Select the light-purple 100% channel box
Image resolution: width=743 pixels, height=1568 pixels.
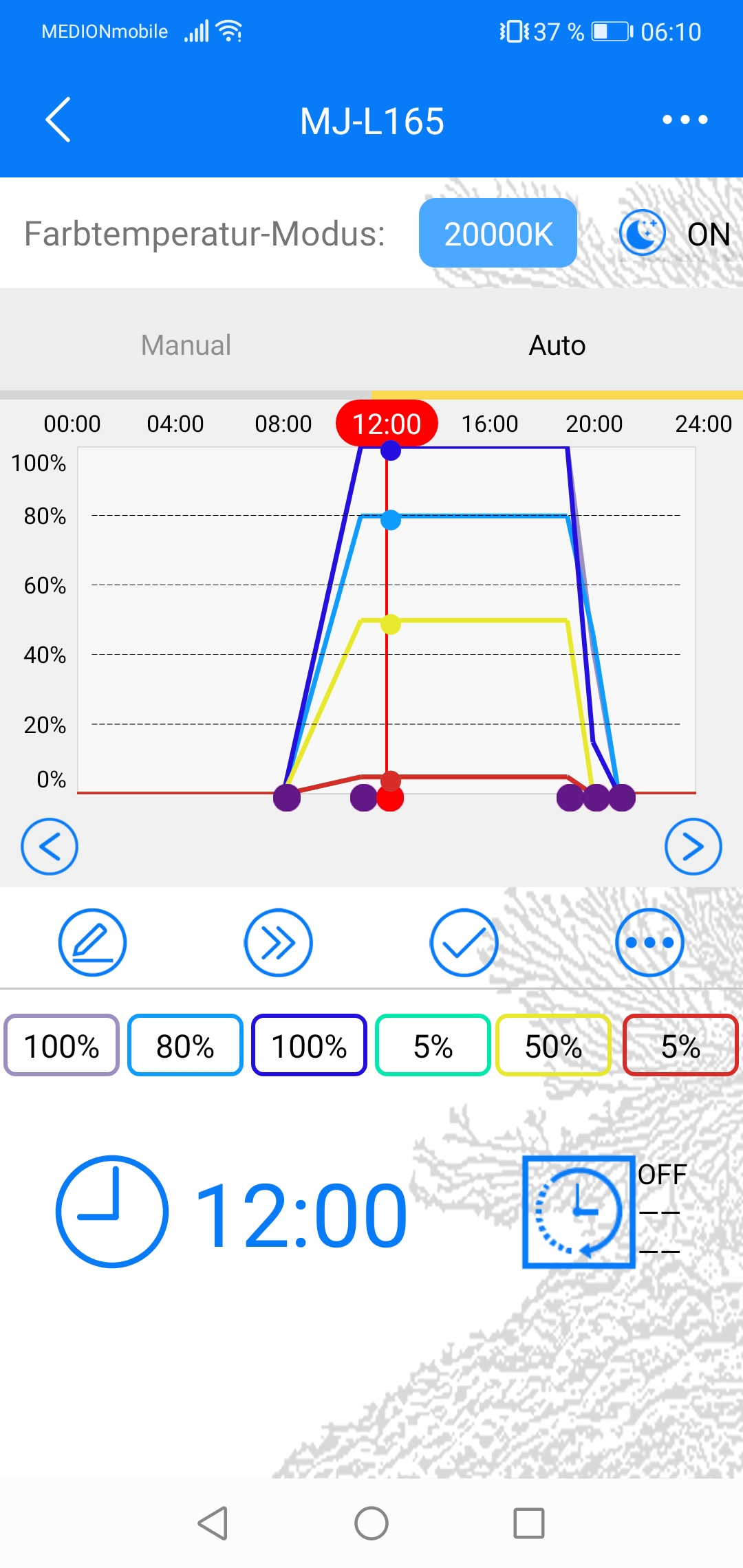(x=62, y=1045)
